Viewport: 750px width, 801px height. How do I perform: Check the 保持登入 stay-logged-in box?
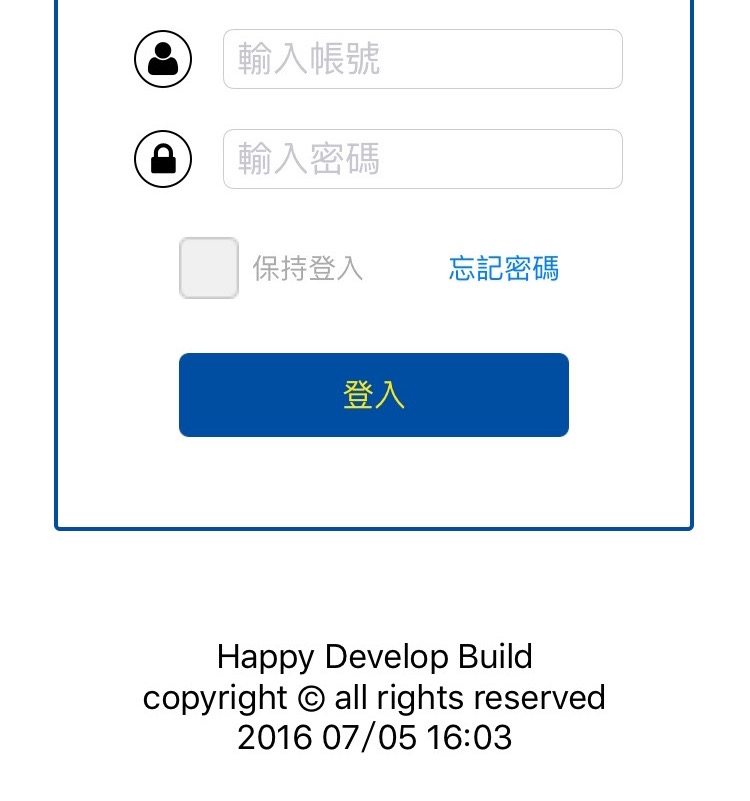(209, 268)
